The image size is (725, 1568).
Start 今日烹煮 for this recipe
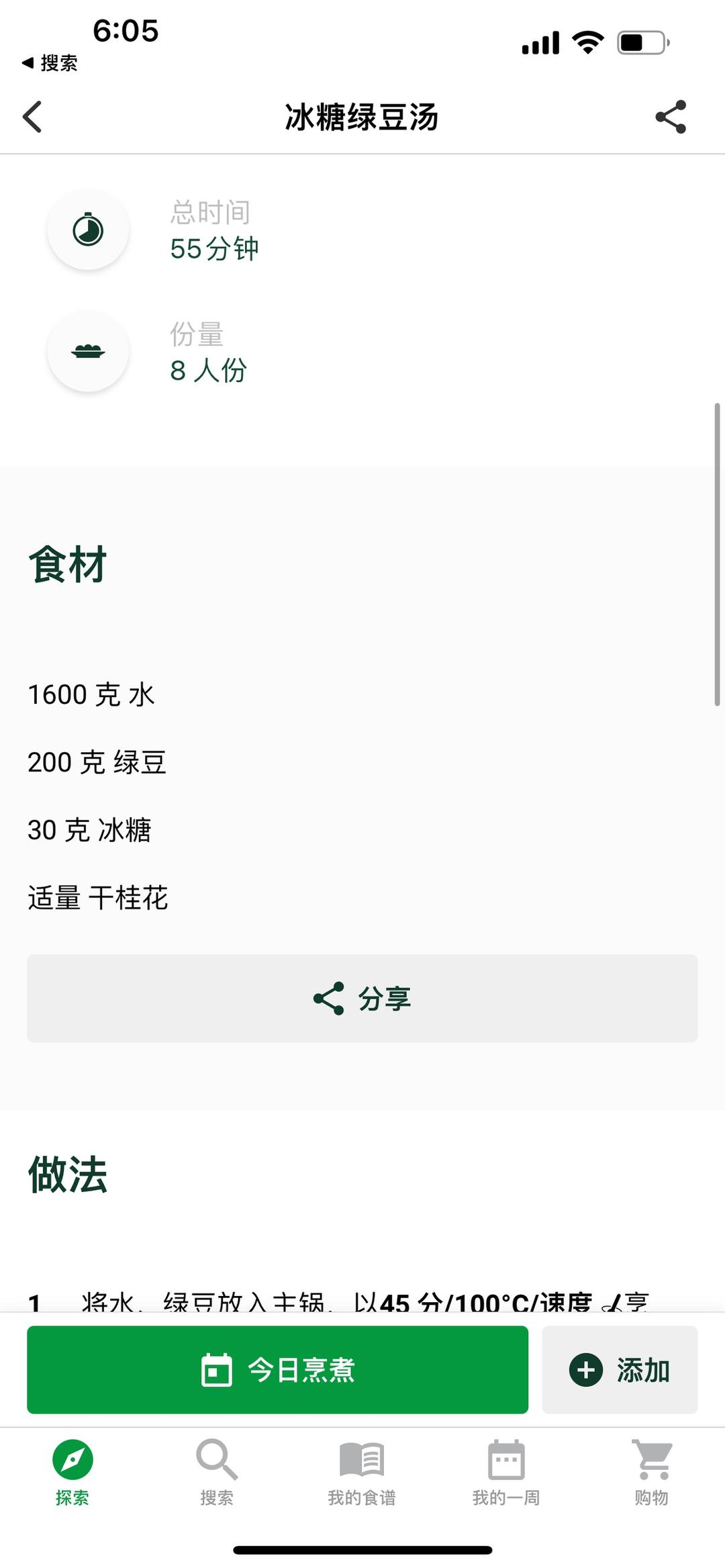click(x=277, y=1369)
